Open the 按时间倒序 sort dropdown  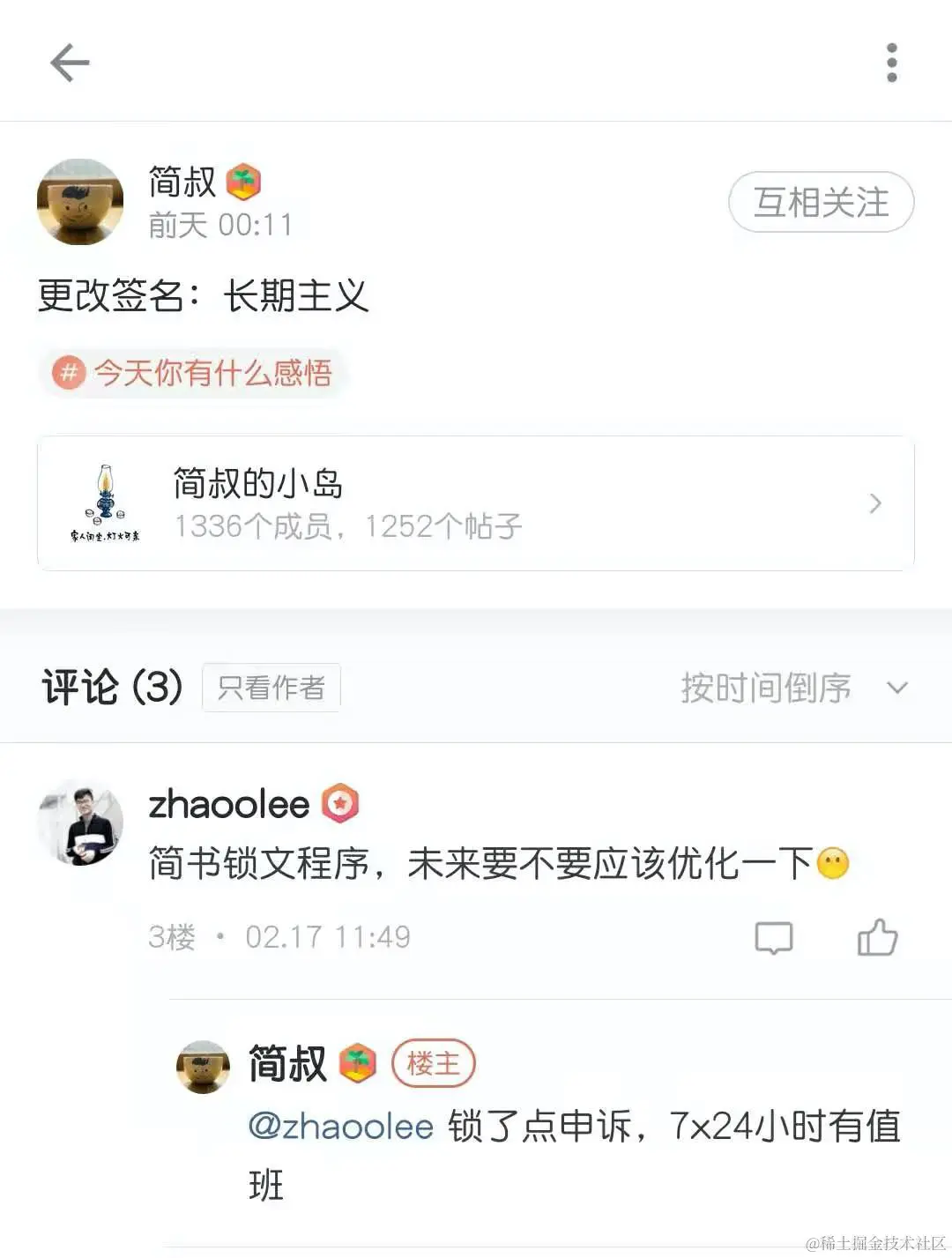767,688
